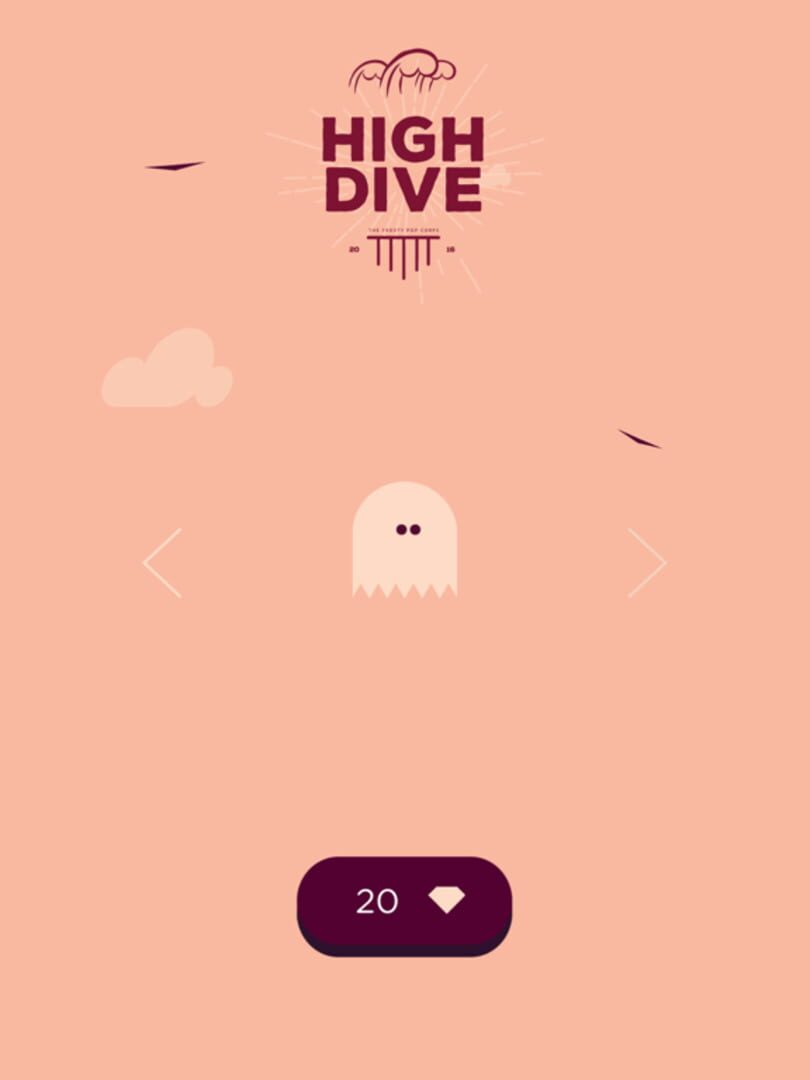Go to the previous character with the left arrow
810x1080 pixels.
click(x=162, y=563)
